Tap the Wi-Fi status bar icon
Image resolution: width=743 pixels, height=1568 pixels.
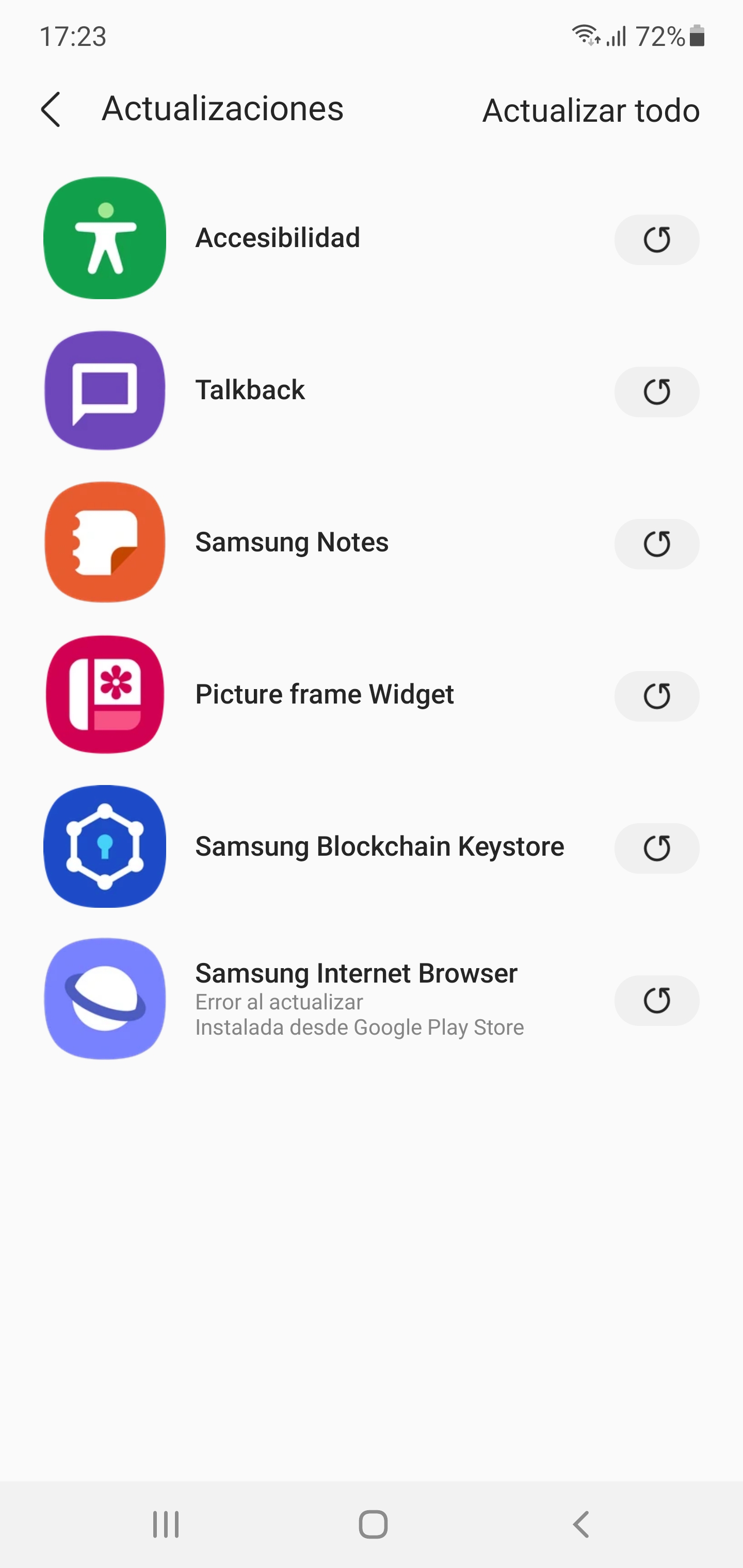coord(585,37)
